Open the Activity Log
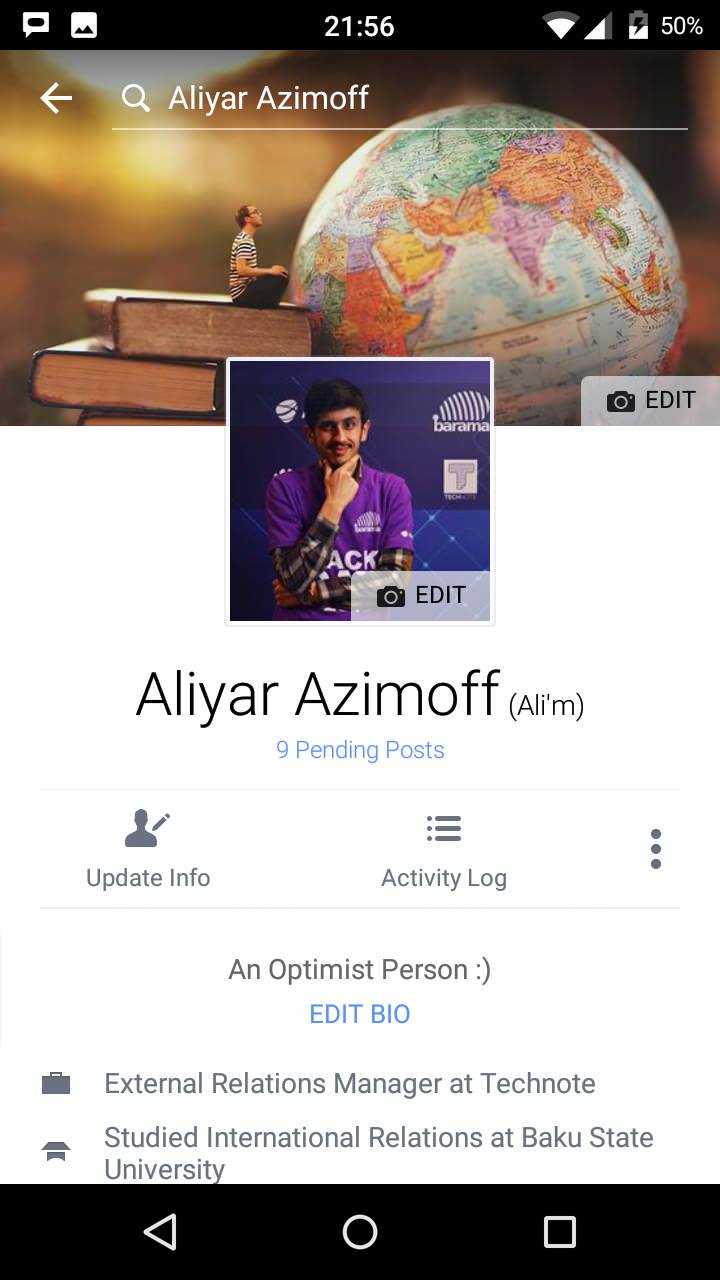This screenshot has width=720, height=1280. 443,850
